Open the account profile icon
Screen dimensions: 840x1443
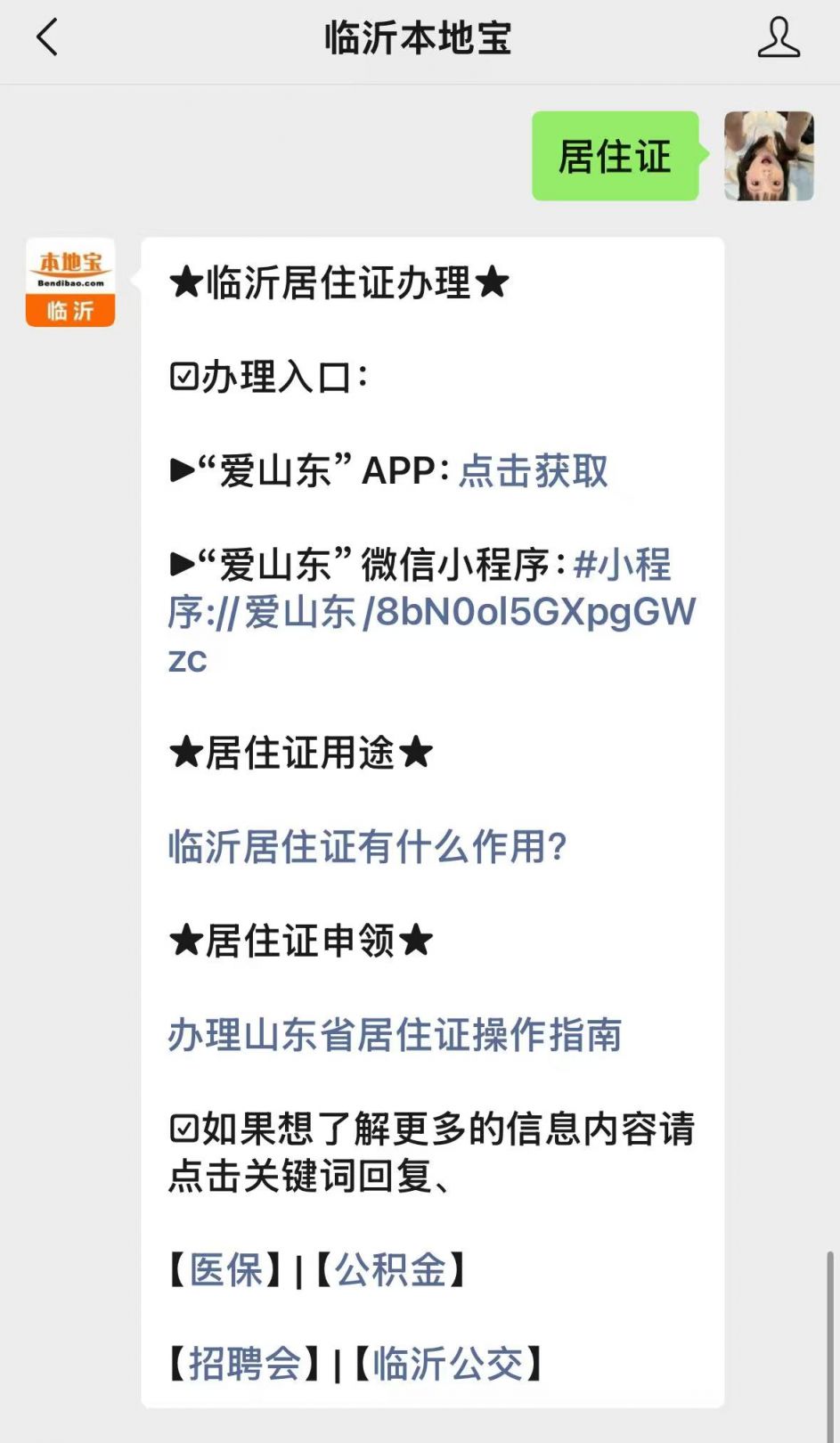pyautogui.click(x=778, y=38)
